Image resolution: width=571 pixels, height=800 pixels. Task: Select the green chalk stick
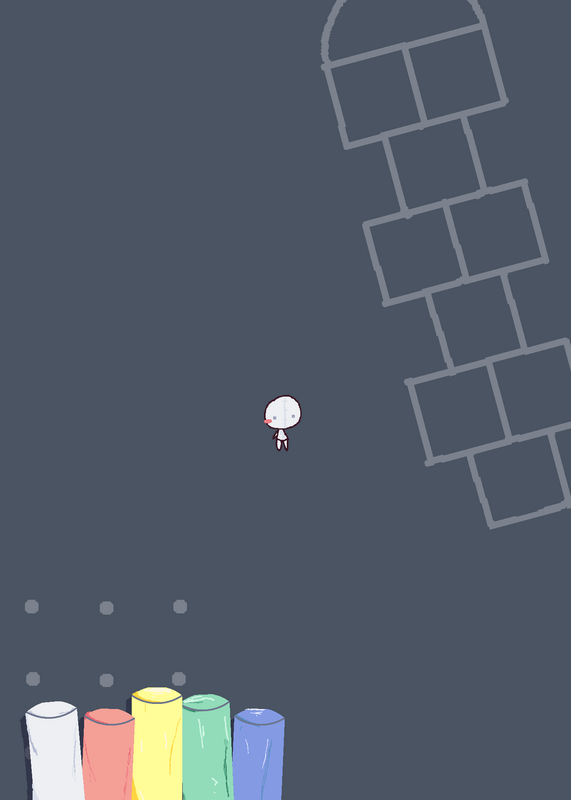click(207, 747)
